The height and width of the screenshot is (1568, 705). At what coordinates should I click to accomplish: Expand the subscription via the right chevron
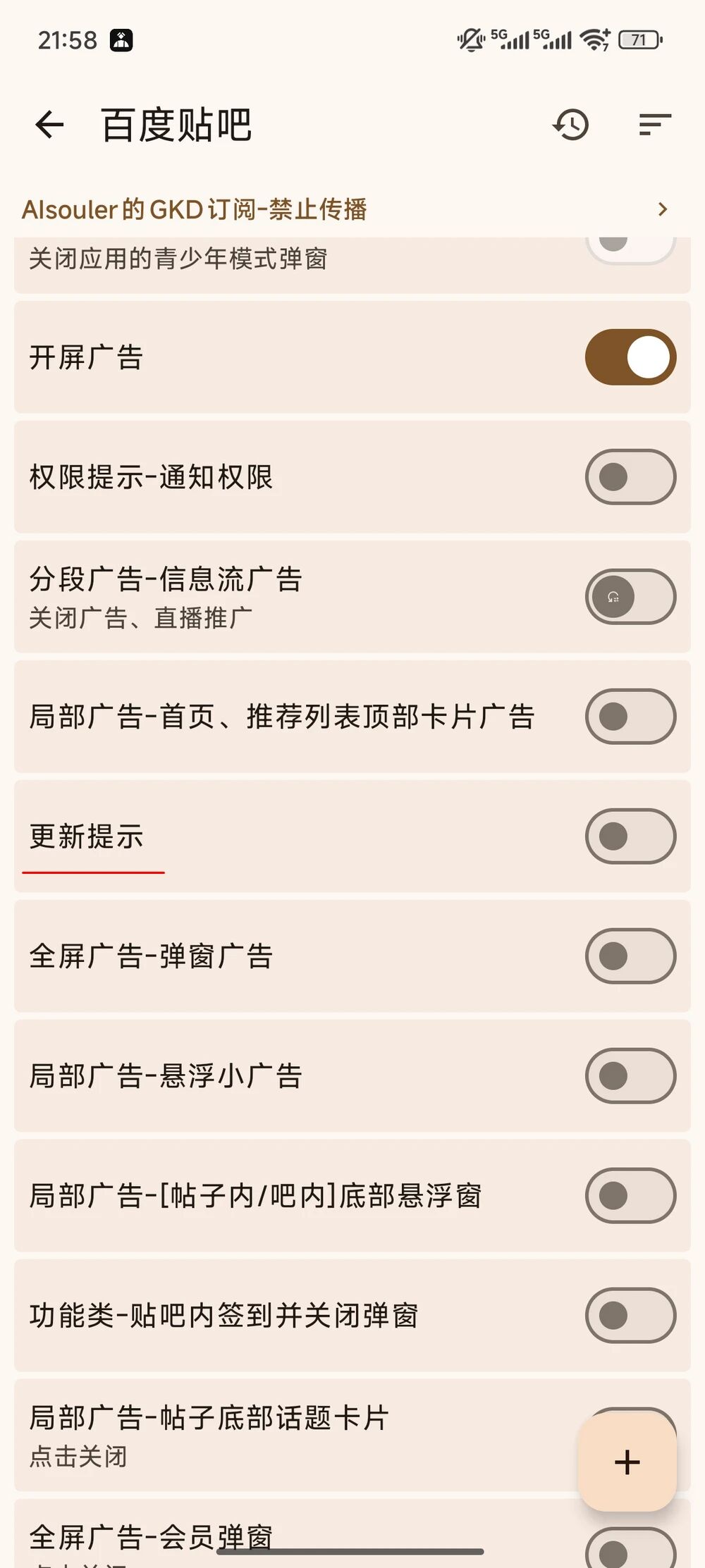tap(661, 209)
